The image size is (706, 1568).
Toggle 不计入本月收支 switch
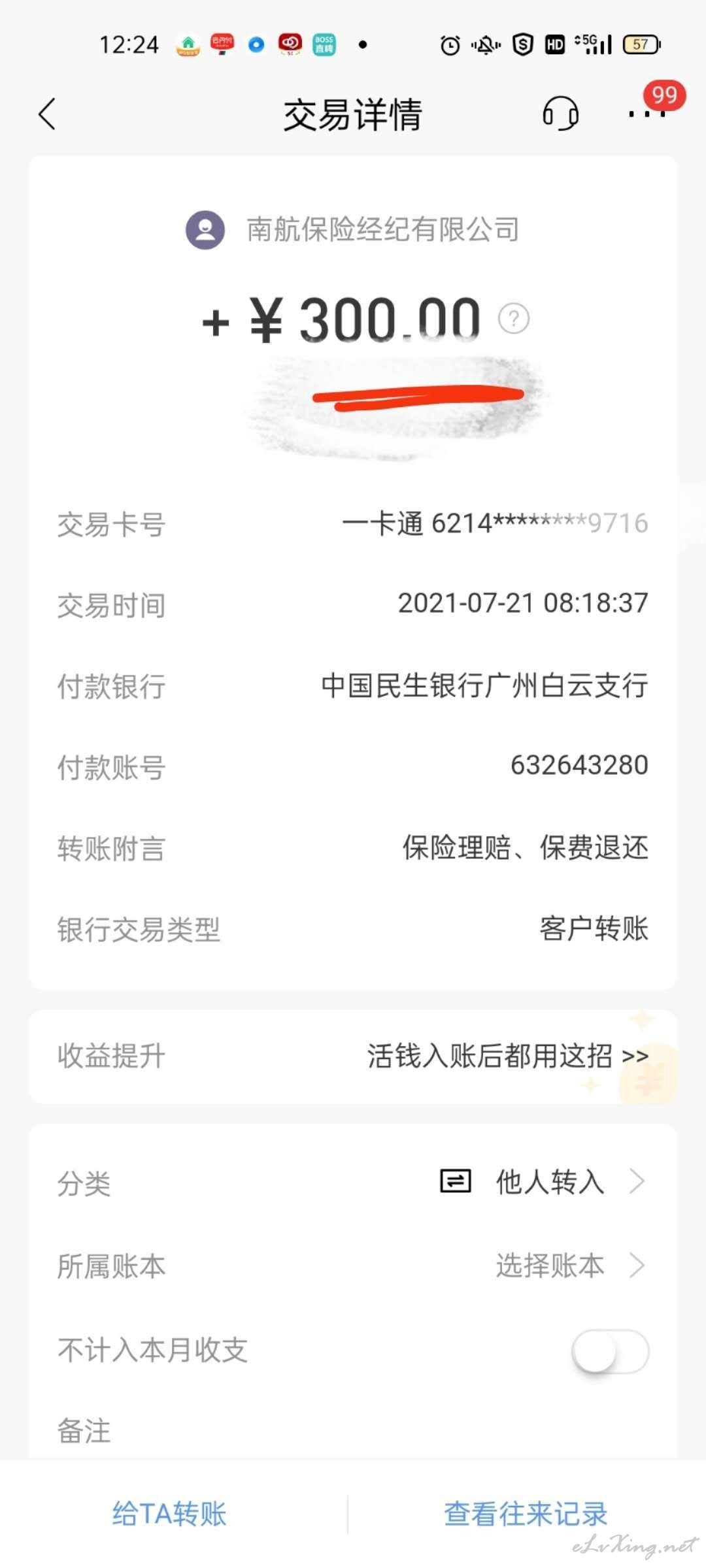[x=610, y=1350]
